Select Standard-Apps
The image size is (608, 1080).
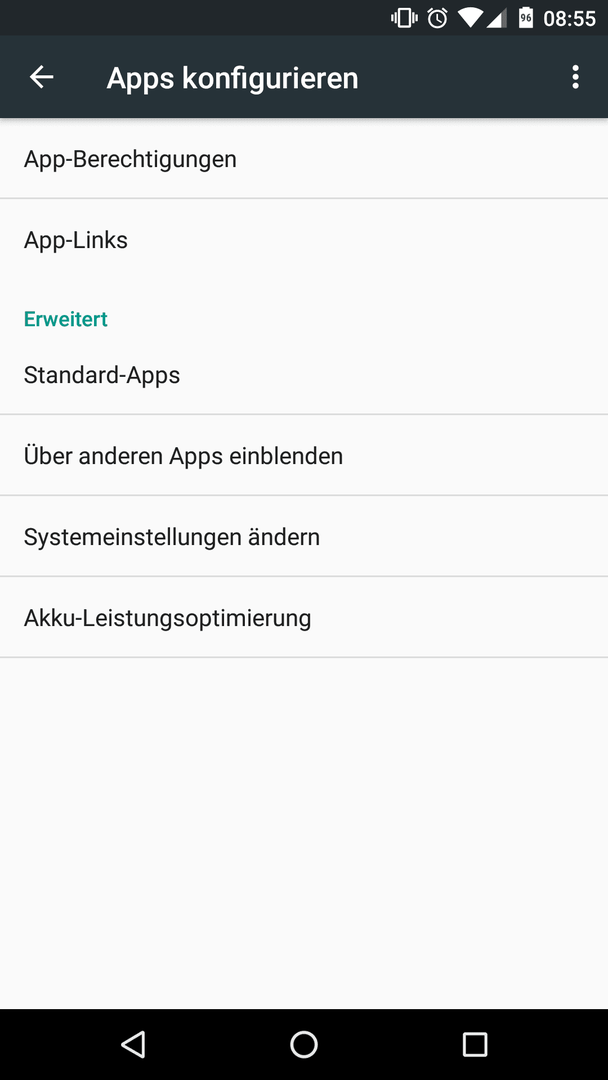[x=304, y=375]
